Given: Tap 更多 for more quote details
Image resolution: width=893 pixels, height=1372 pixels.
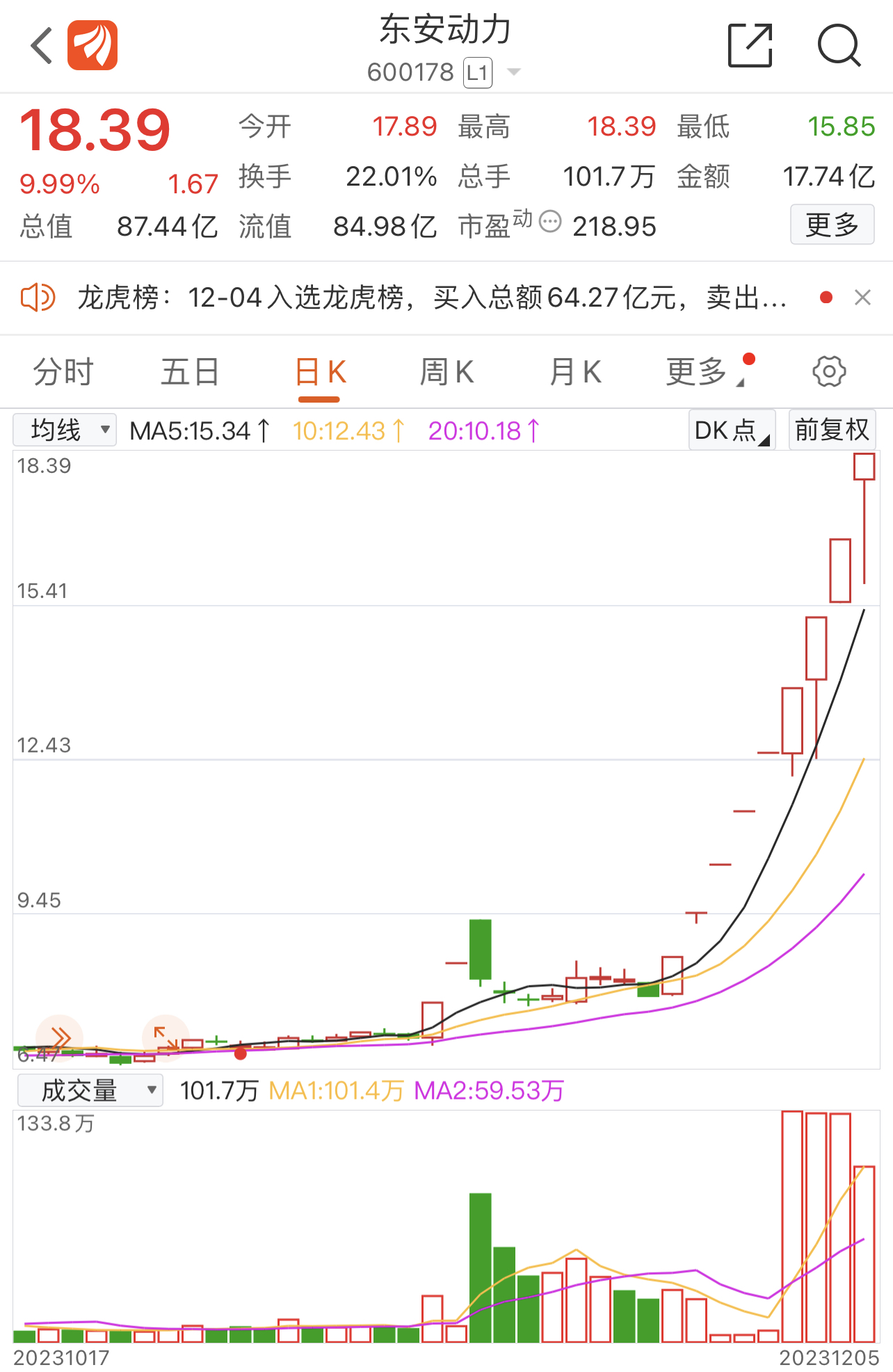Looking at the screenshot, I should (x=832, y=225).
